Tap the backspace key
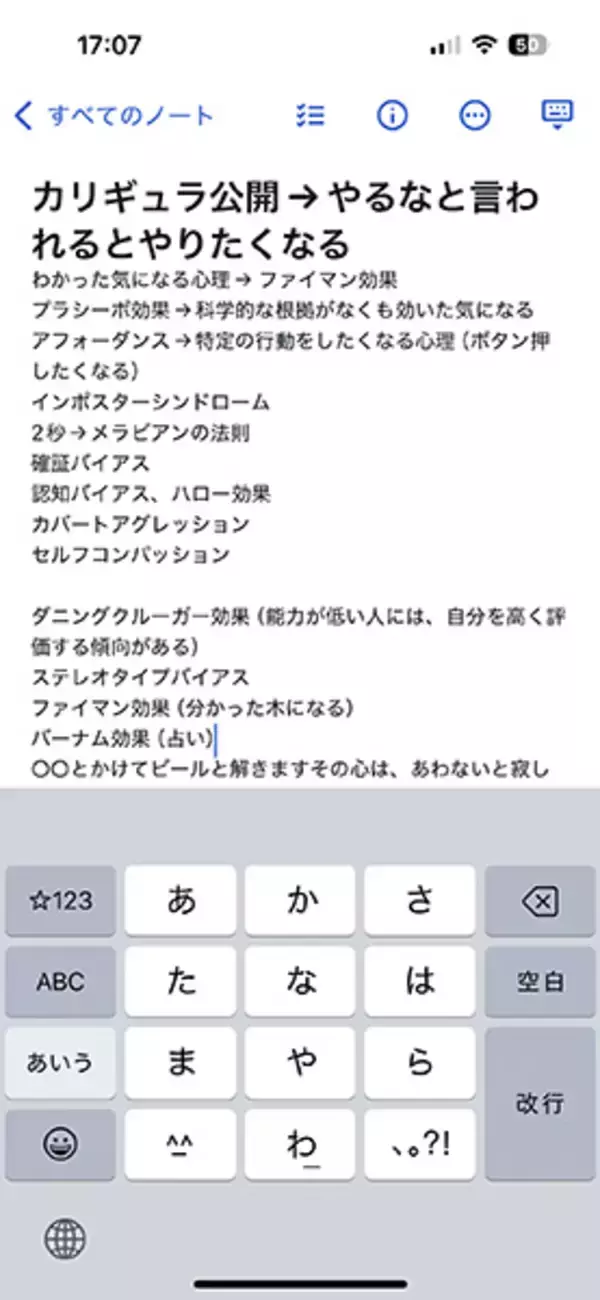The image size is (600, 1300). click(540, 901)
